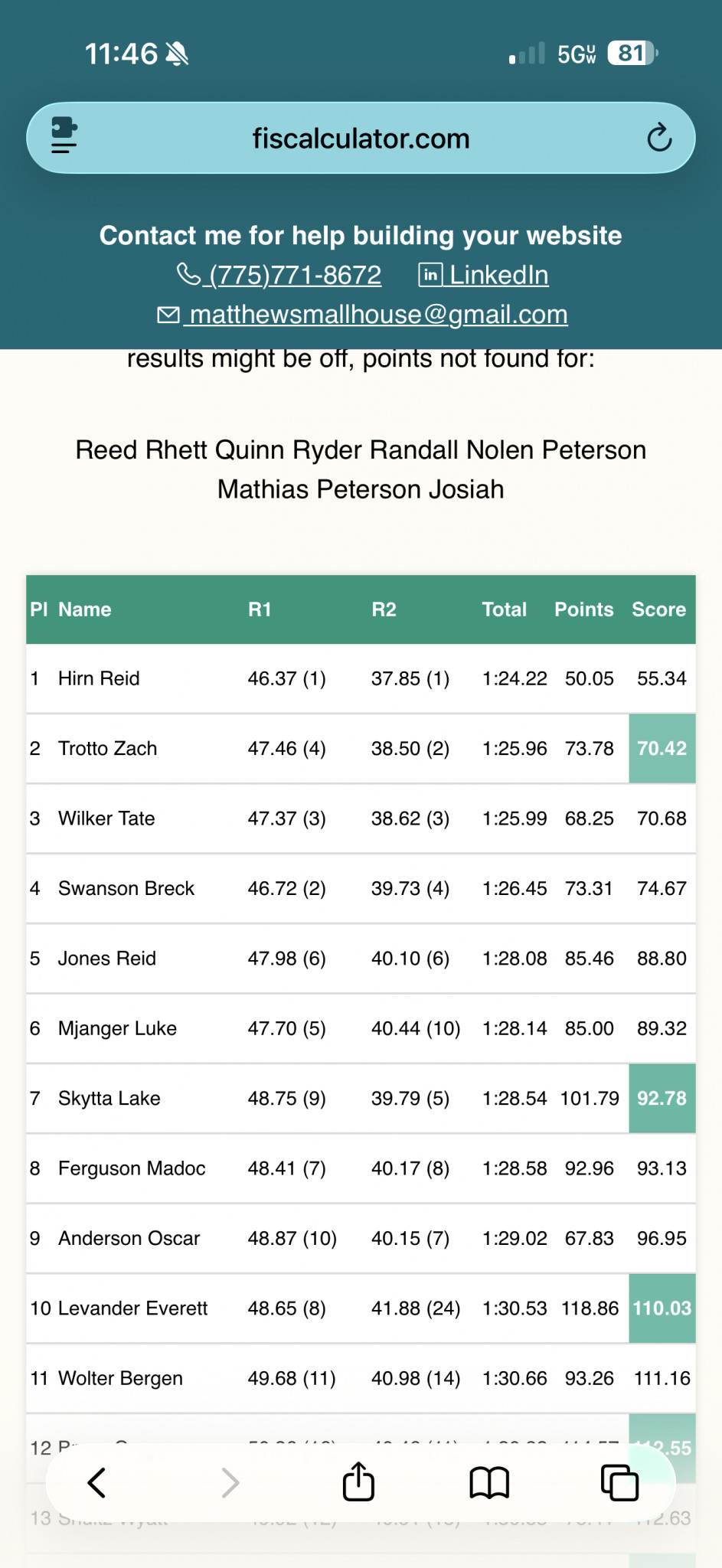Share this page
The width and height of the screenshot is (722, 1568).
pos(358,1481)
